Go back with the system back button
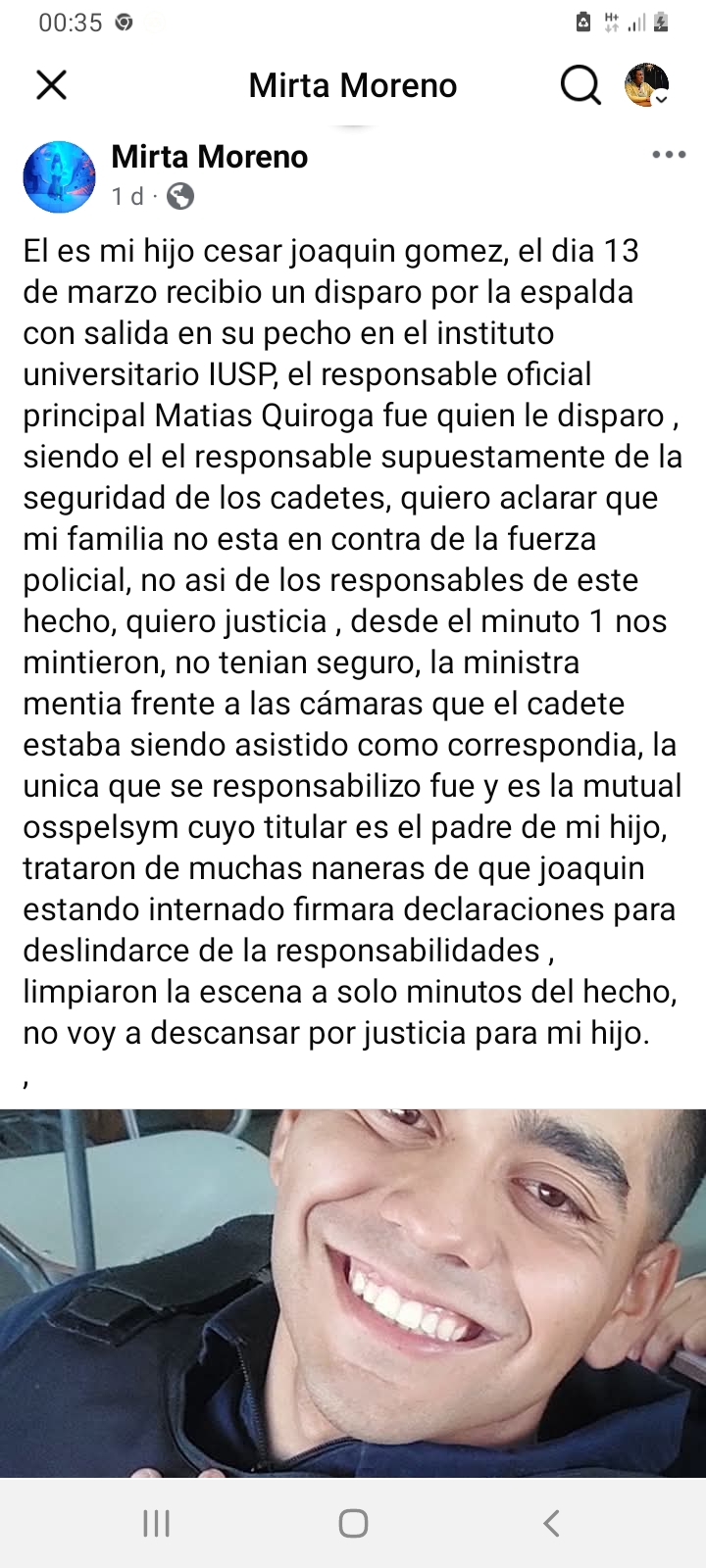The image size is (706, 1568). [551, 1523]
